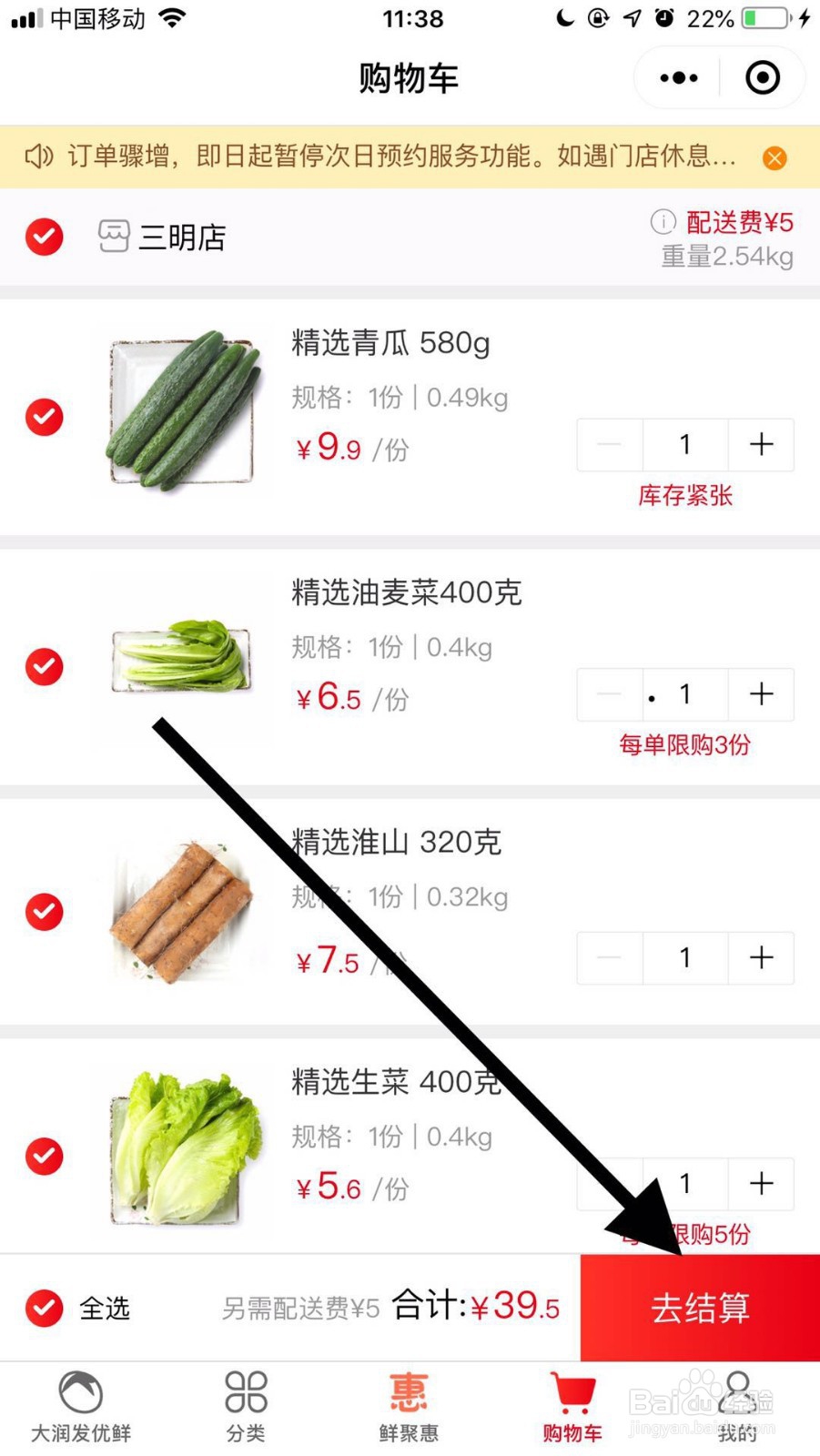Close the mini program with the circle icon

[x=763, y=78]
